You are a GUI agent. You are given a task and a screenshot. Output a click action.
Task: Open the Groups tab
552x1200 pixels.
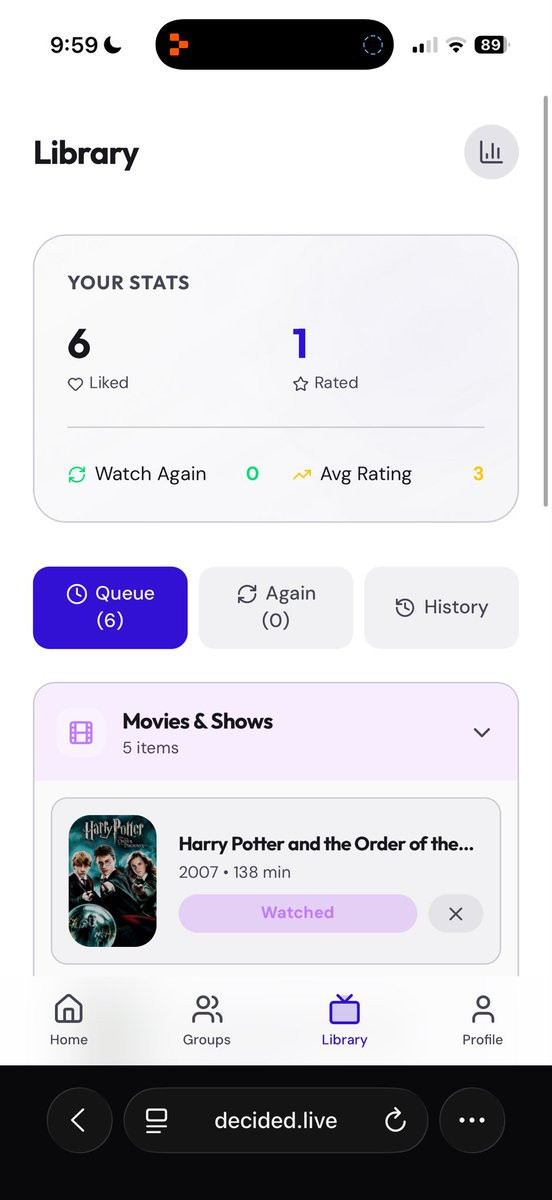(207, 1020)
